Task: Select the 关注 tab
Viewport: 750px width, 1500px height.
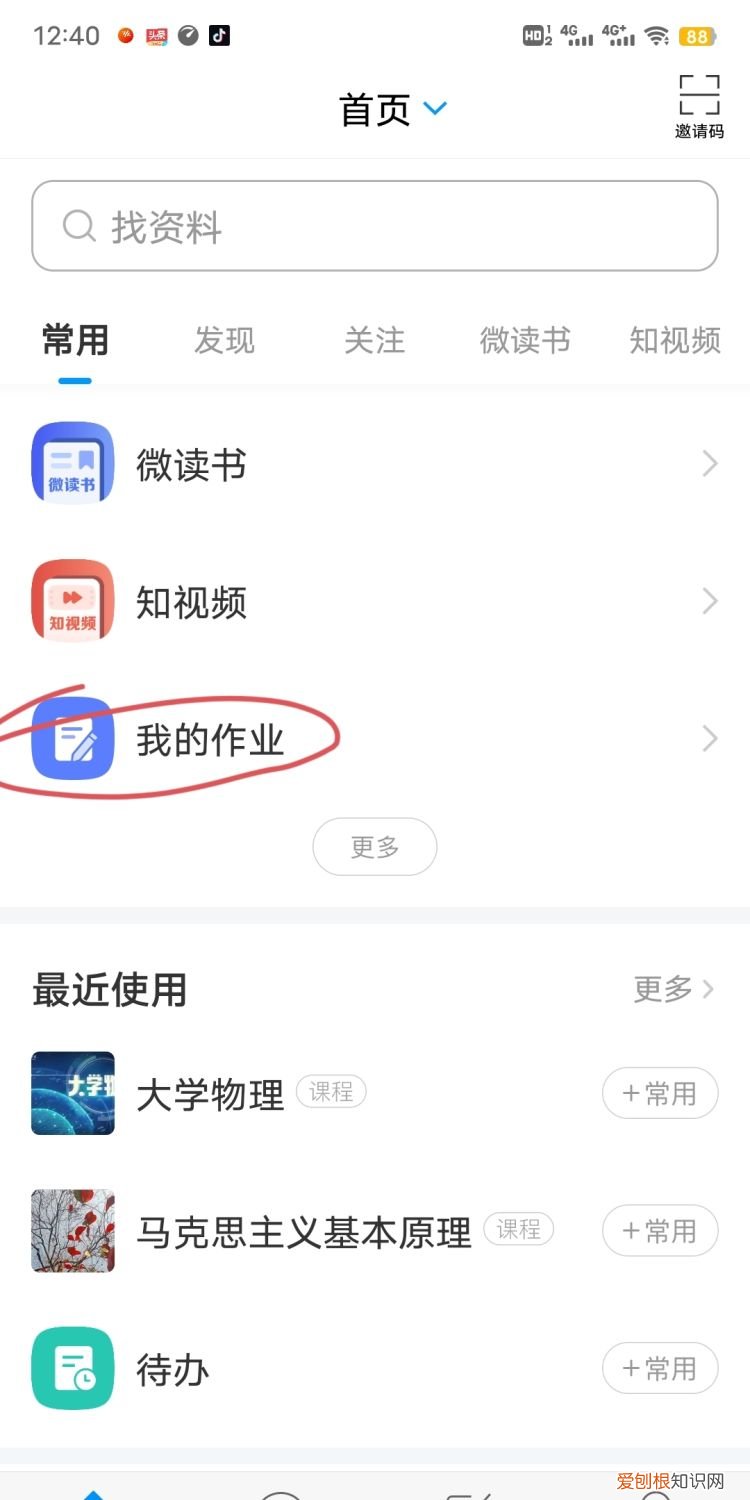Action: pyautogui.click(x=375, y=341)
